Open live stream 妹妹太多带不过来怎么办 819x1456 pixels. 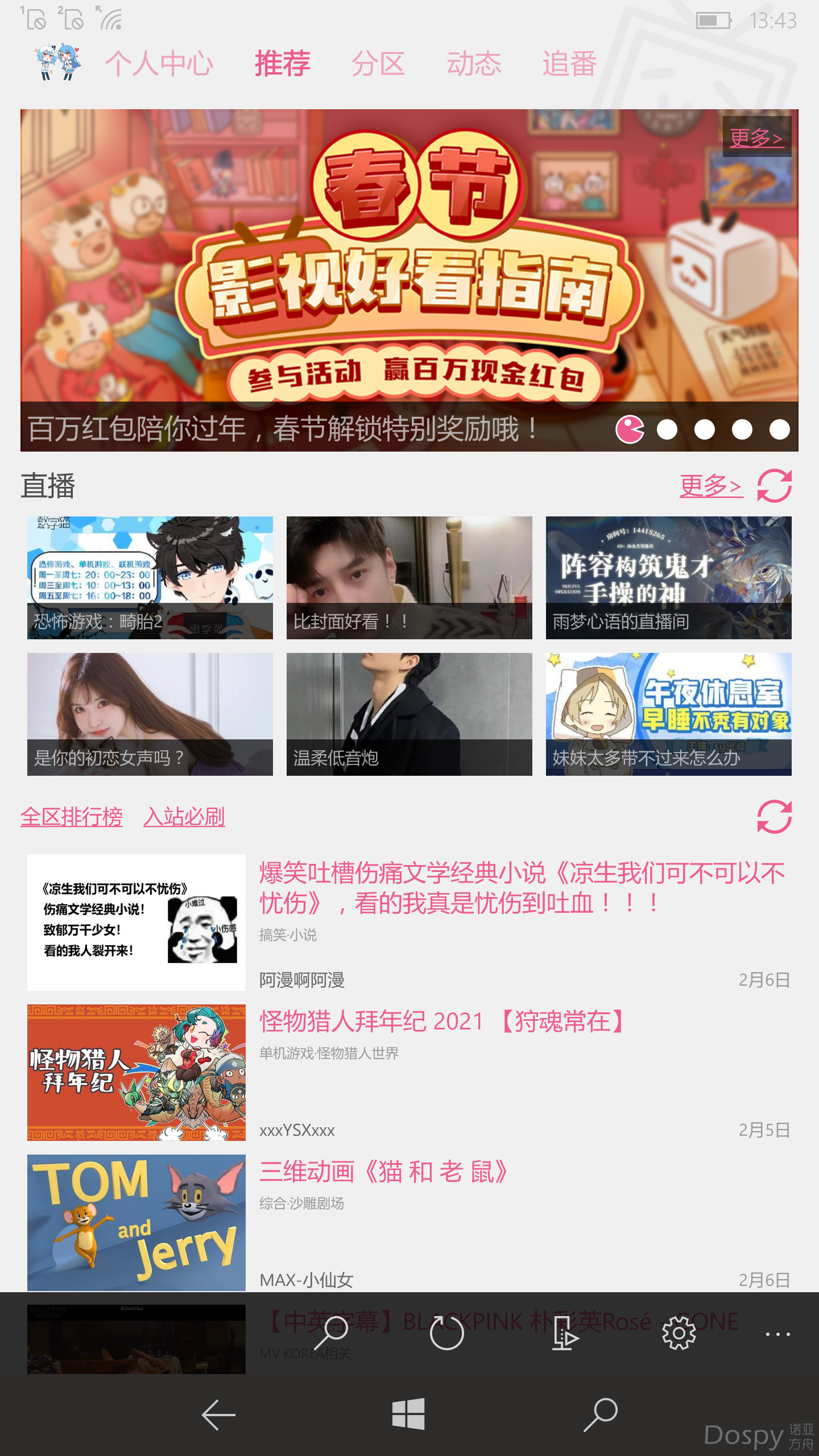click(669, 714)
